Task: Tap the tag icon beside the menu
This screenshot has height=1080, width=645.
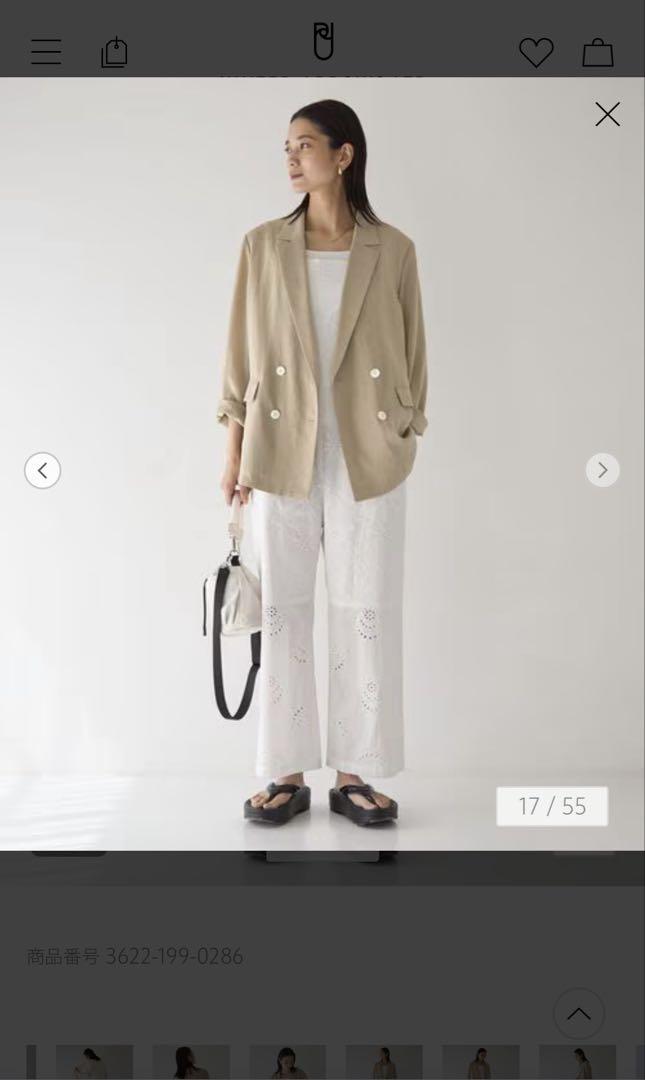Action: coord(115,52)
